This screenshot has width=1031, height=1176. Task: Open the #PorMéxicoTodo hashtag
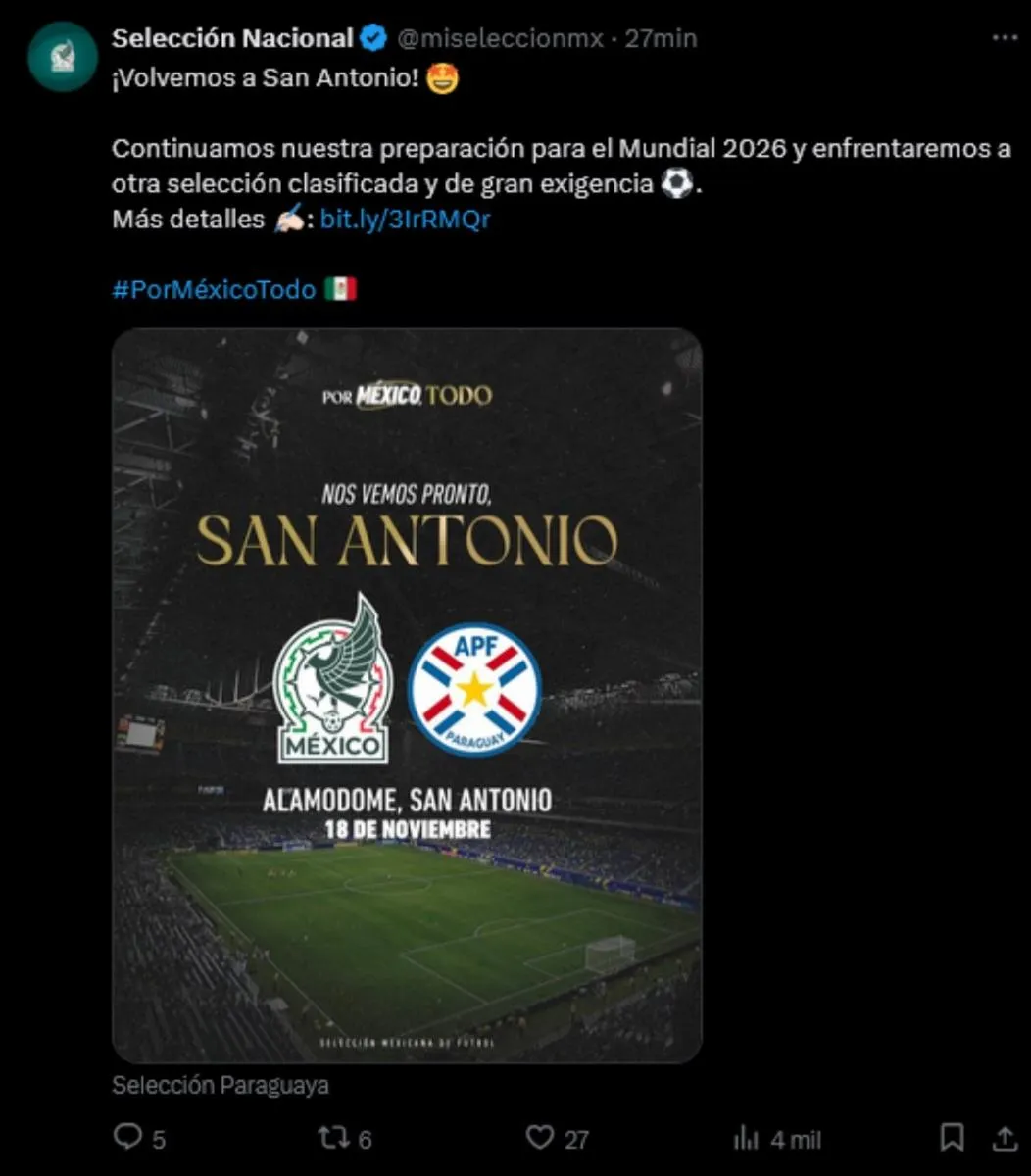214,289
